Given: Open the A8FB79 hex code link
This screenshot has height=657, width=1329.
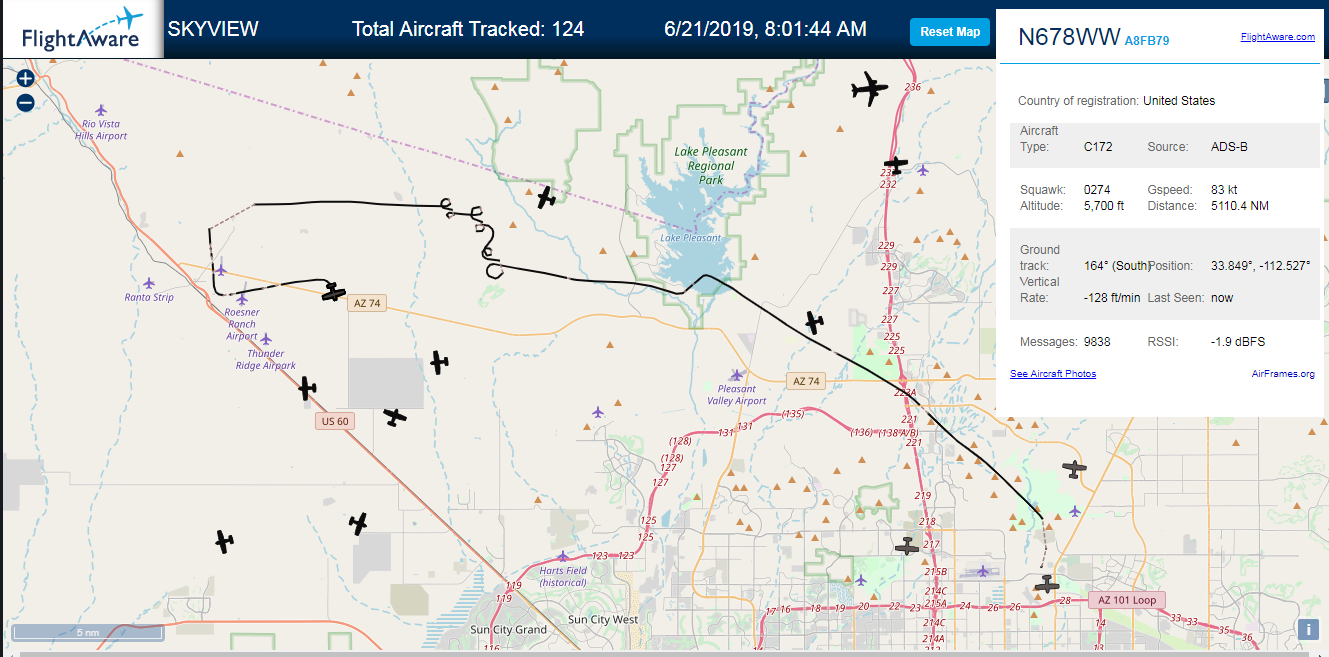Looking at the screenshot, I should 1147,41.
